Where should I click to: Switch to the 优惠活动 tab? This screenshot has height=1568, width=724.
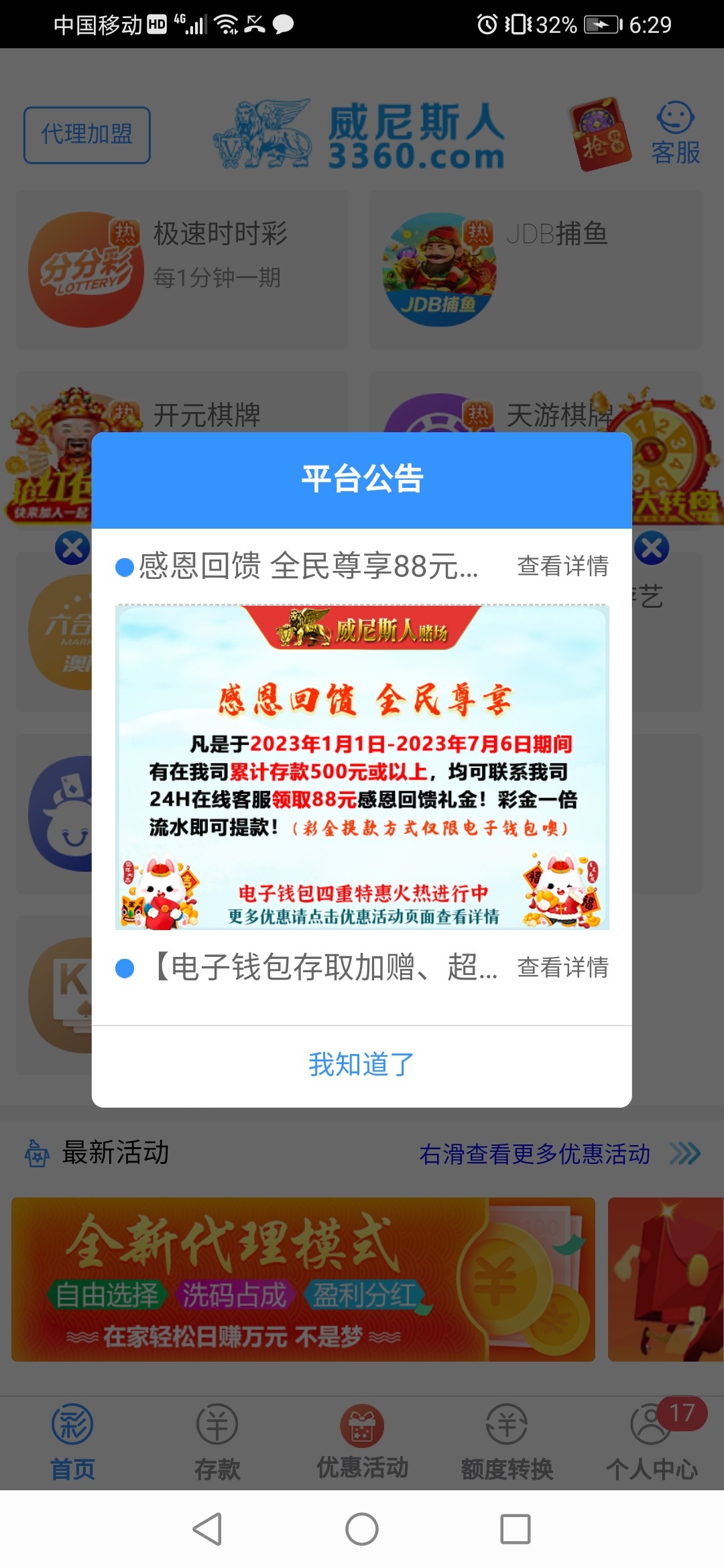[x=362, y=1441]
